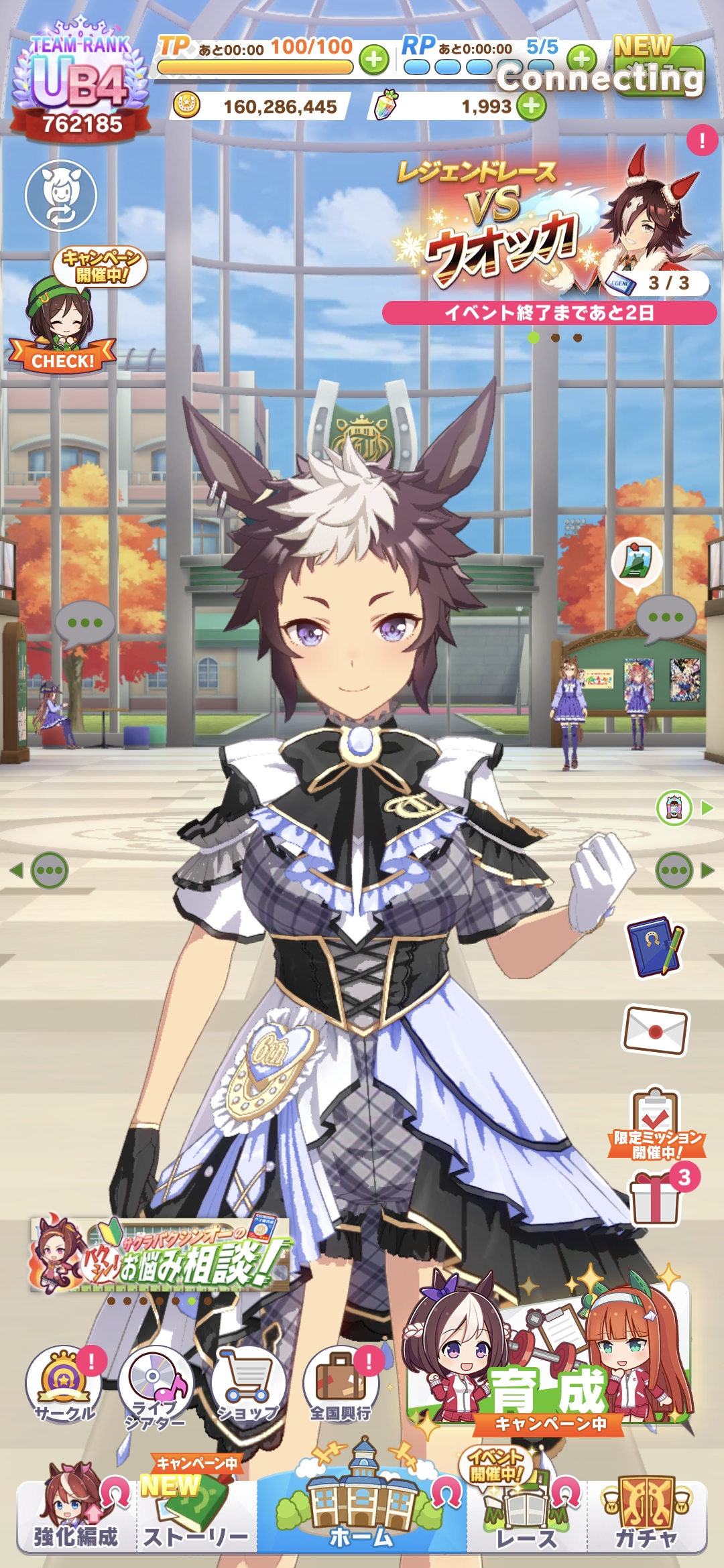Screen dimensions: 724x1568
Task: Open the blue notebook icon
Action: pyautogui.click(x=655, y=946)
